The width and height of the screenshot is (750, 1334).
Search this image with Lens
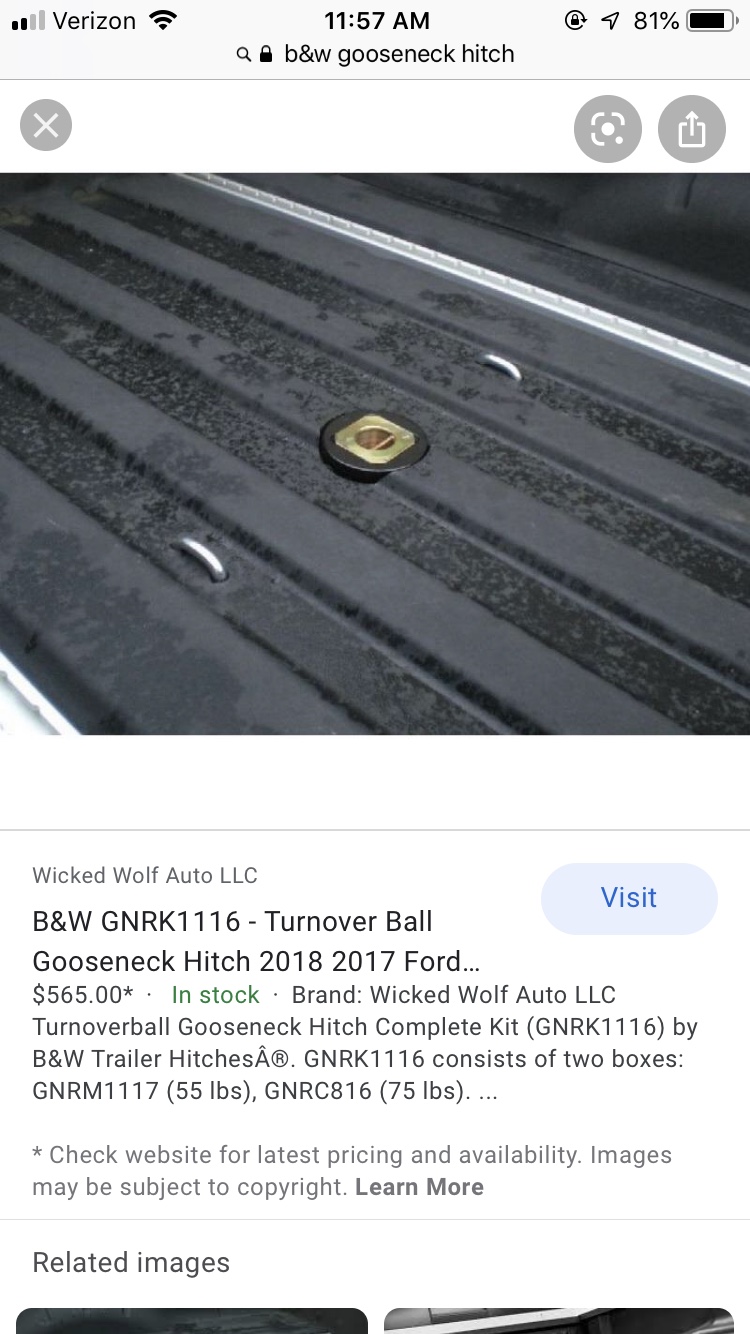tap(607, 129)
